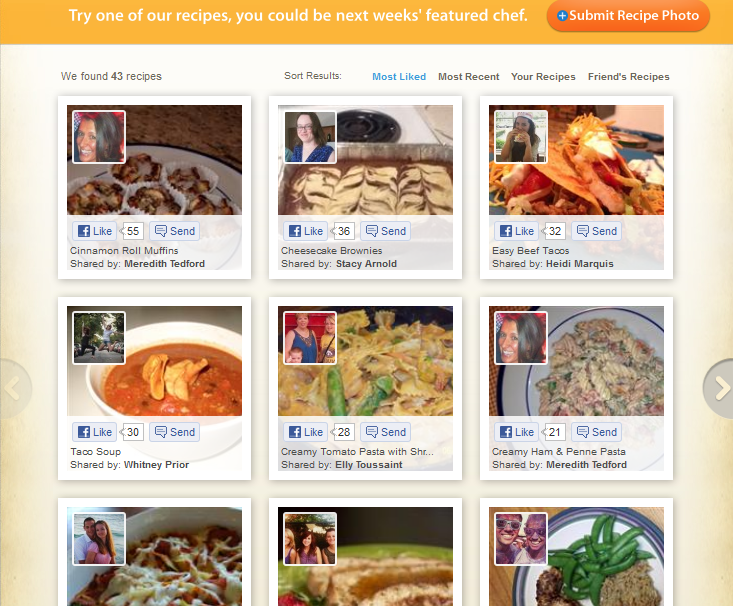Viewport: 733px width, 606px height.
Task: Sort results by Most Liked
Action: (x=399, y=77)
